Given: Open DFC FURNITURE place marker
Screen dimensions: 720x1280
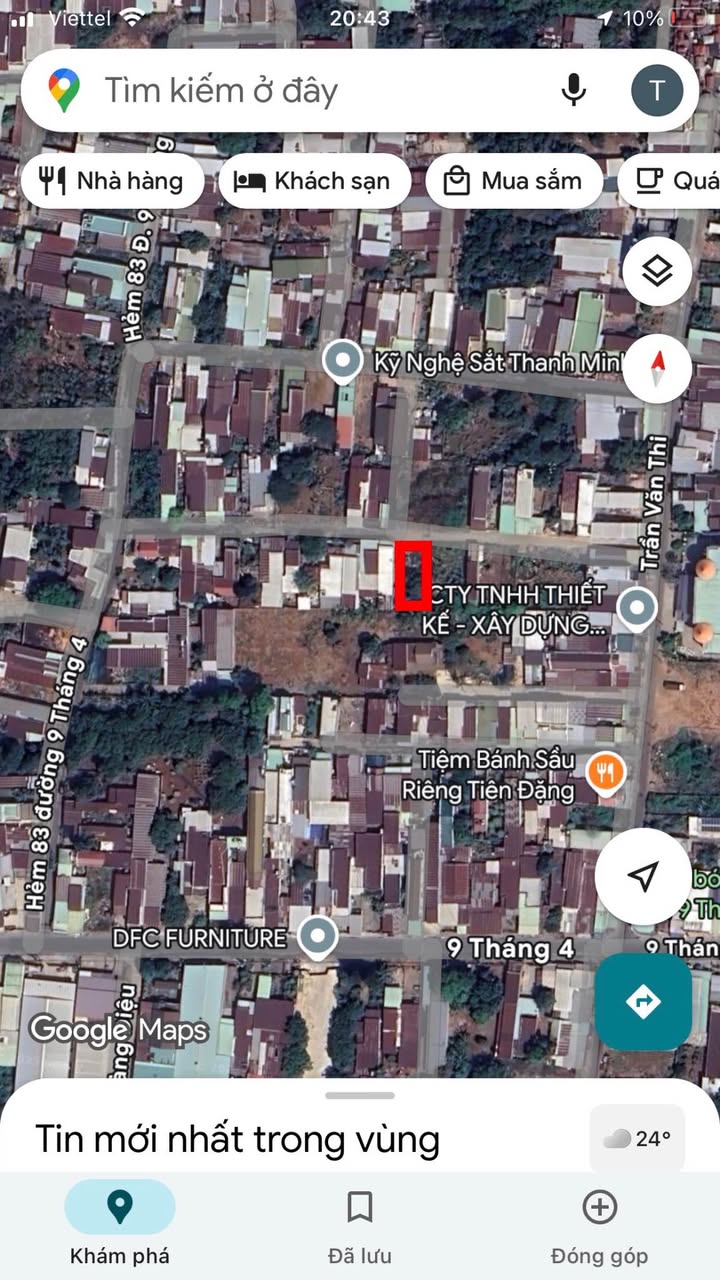Looking at the screenshot, I should click(x=319, y=937).
